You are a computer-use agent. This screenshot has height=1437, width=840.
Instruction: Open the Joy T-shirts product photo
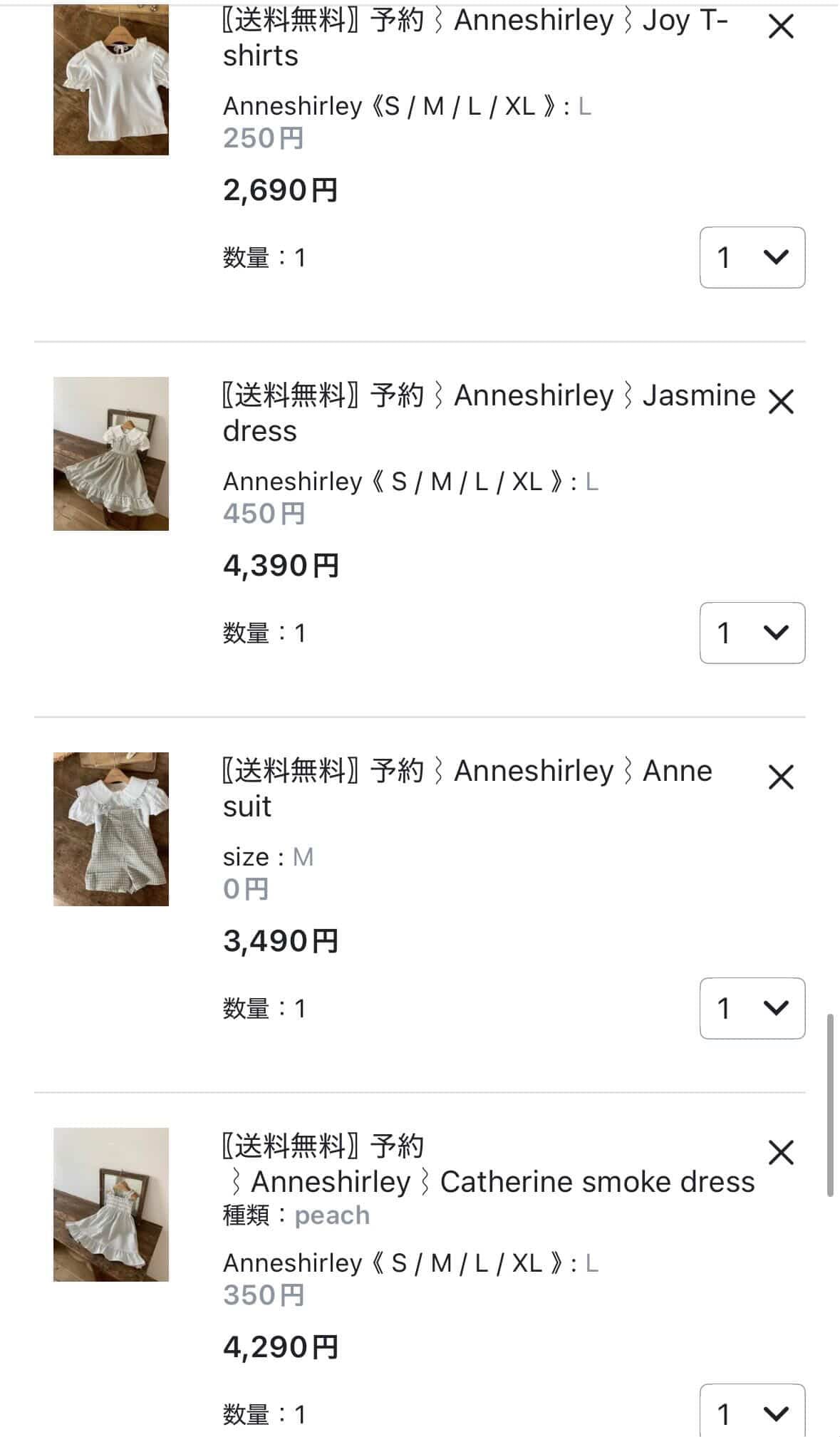click(111, 79)
